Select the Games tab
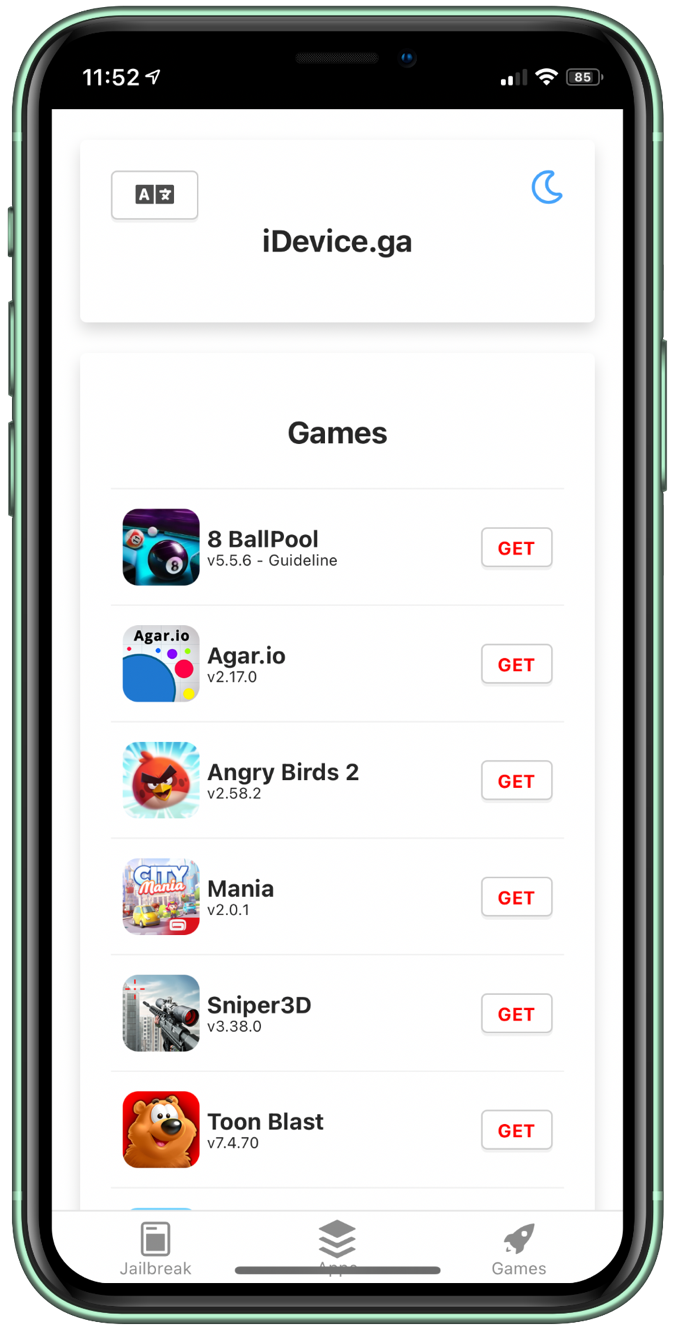The image size is (675, 1336). pos(519,1248)
